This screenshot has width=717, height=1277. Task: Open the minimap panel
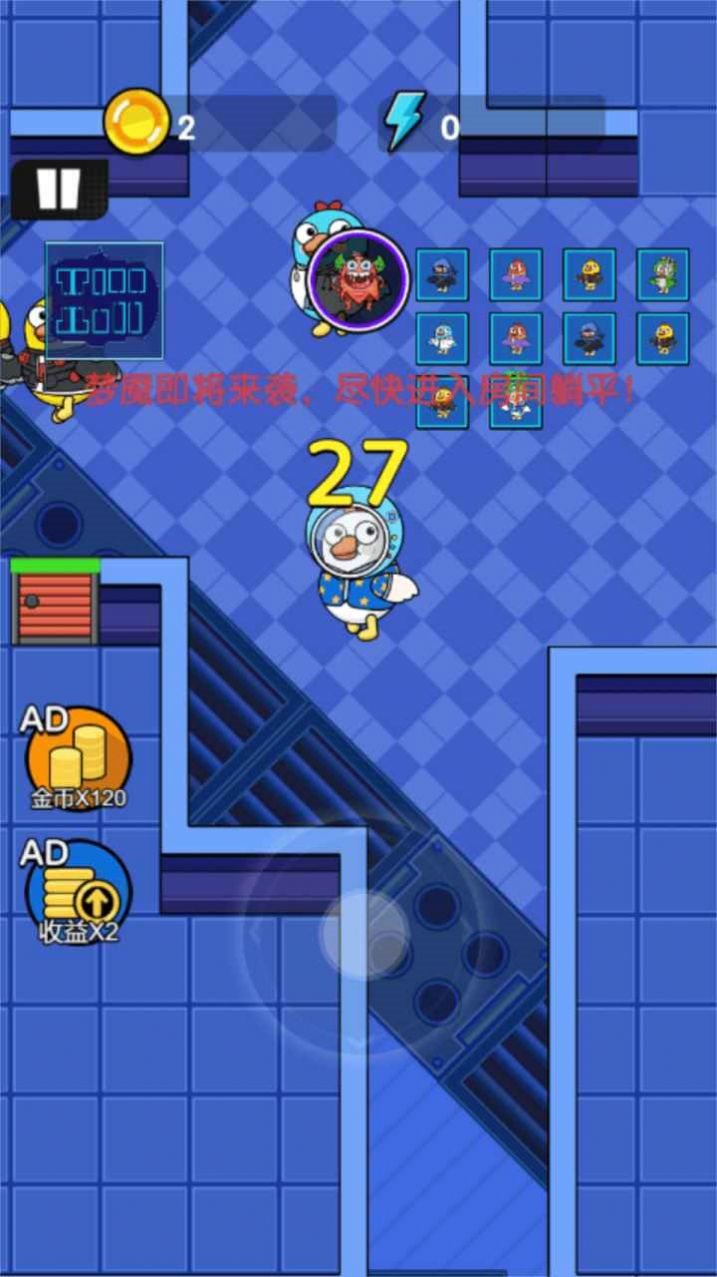click(104, 301)
